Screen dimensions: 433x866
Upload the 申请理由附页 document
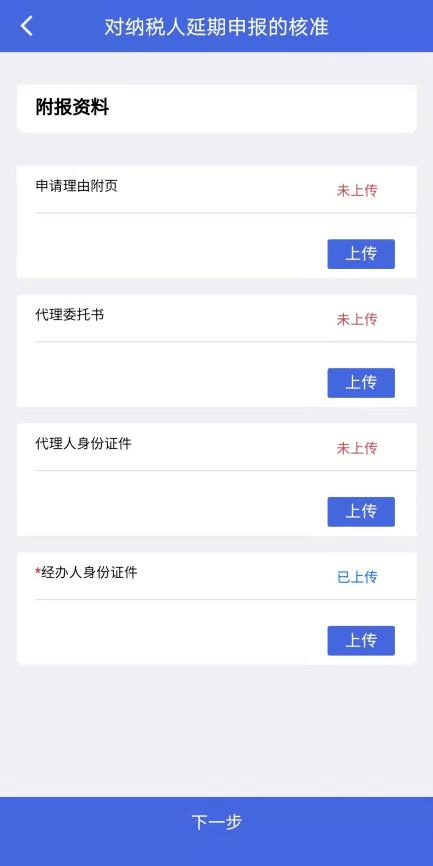pos(361,254)
